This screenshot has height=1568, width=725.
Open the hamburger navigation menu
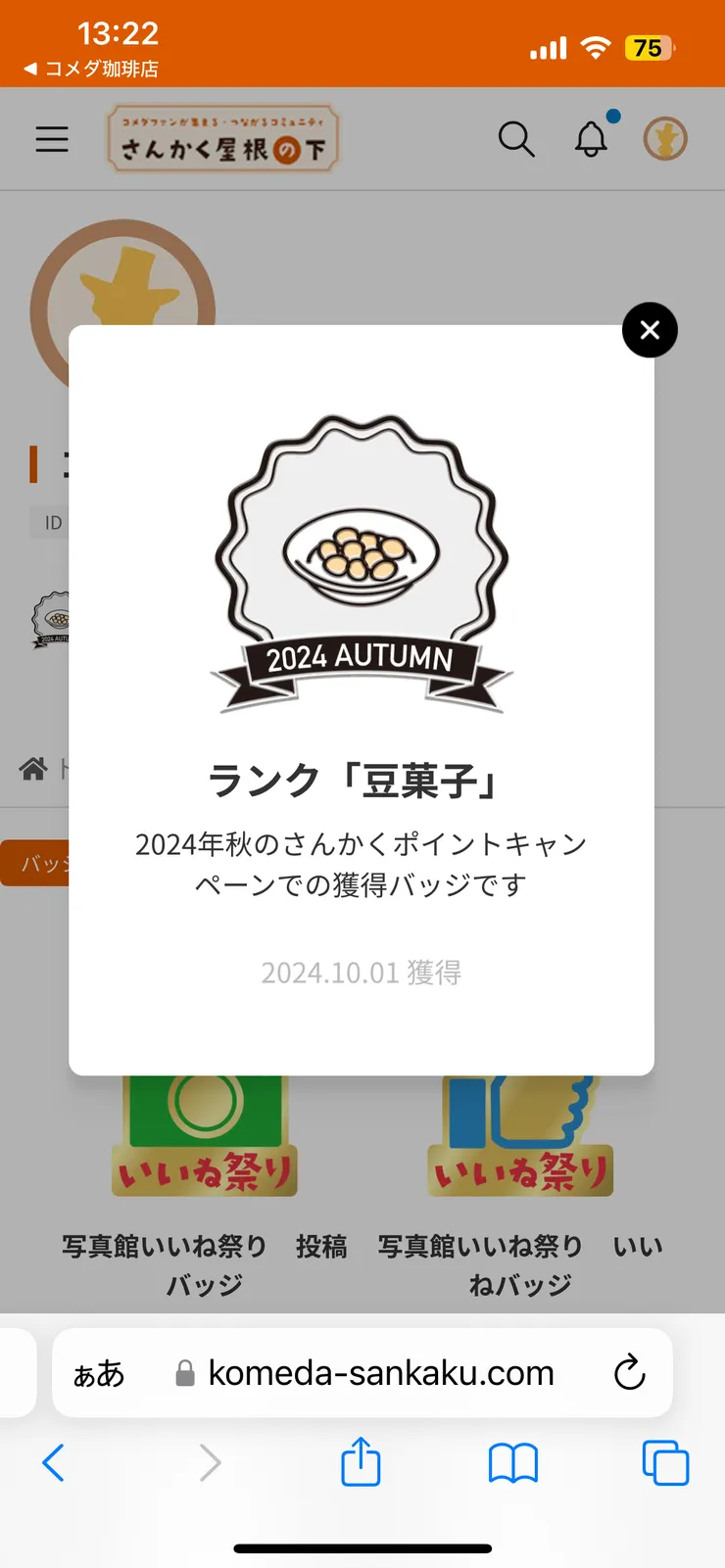[x=52, y=139]
